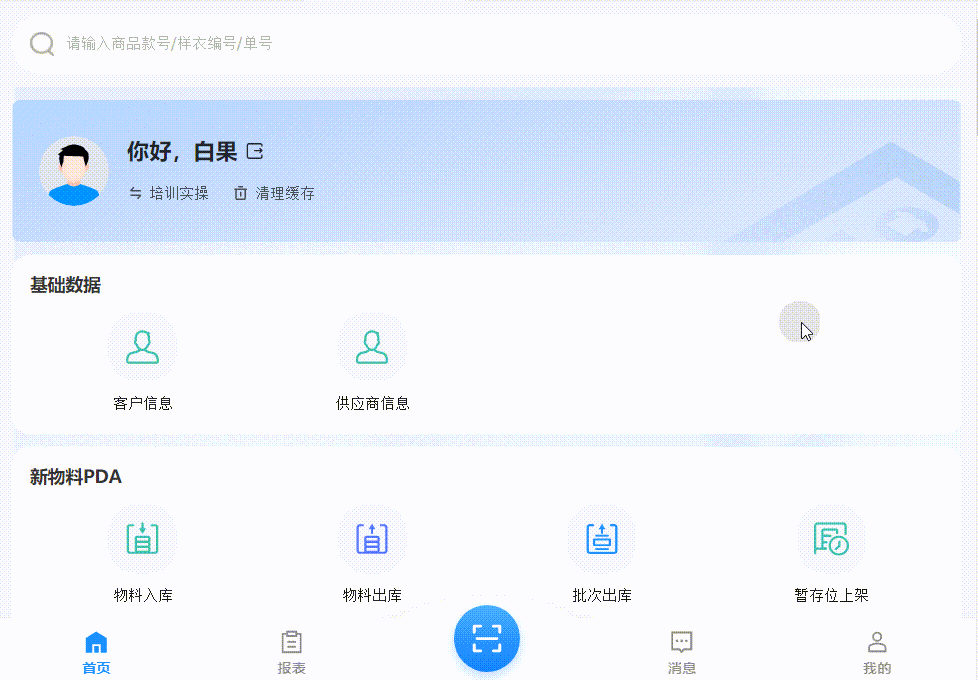The image size is (978, 680).
Task: Tap 清理缓存 to clear cache
Action: tap(274, 194)
